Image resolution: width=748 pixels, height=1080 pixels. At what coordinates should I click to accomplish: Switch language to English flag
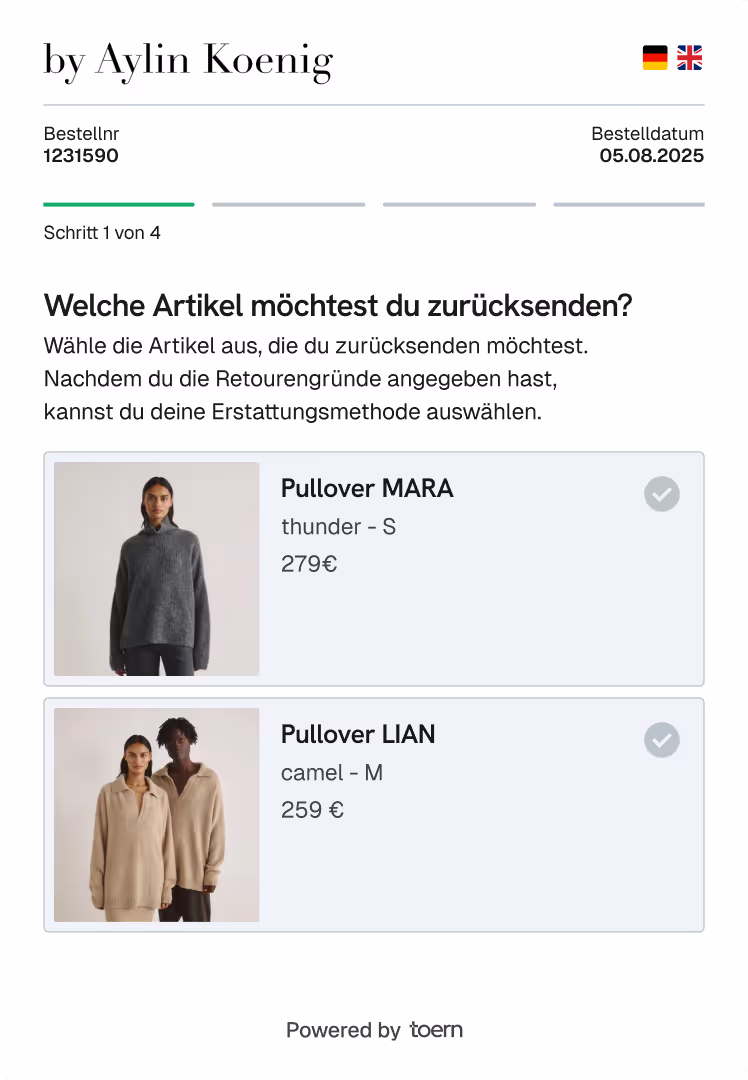click(x=689, y=58)
